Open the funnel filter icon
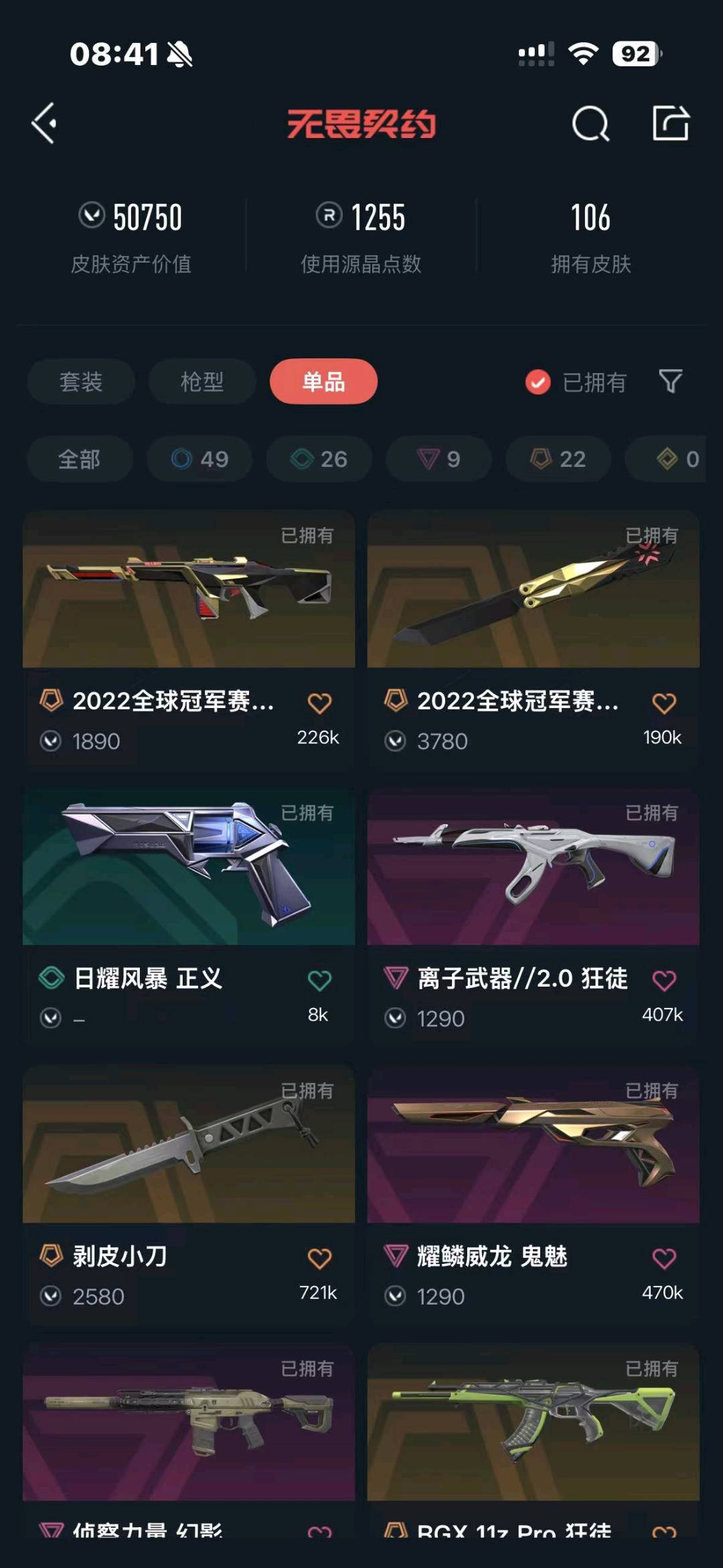This screenshot has height=1568, width=723. (x=670, y=382)
